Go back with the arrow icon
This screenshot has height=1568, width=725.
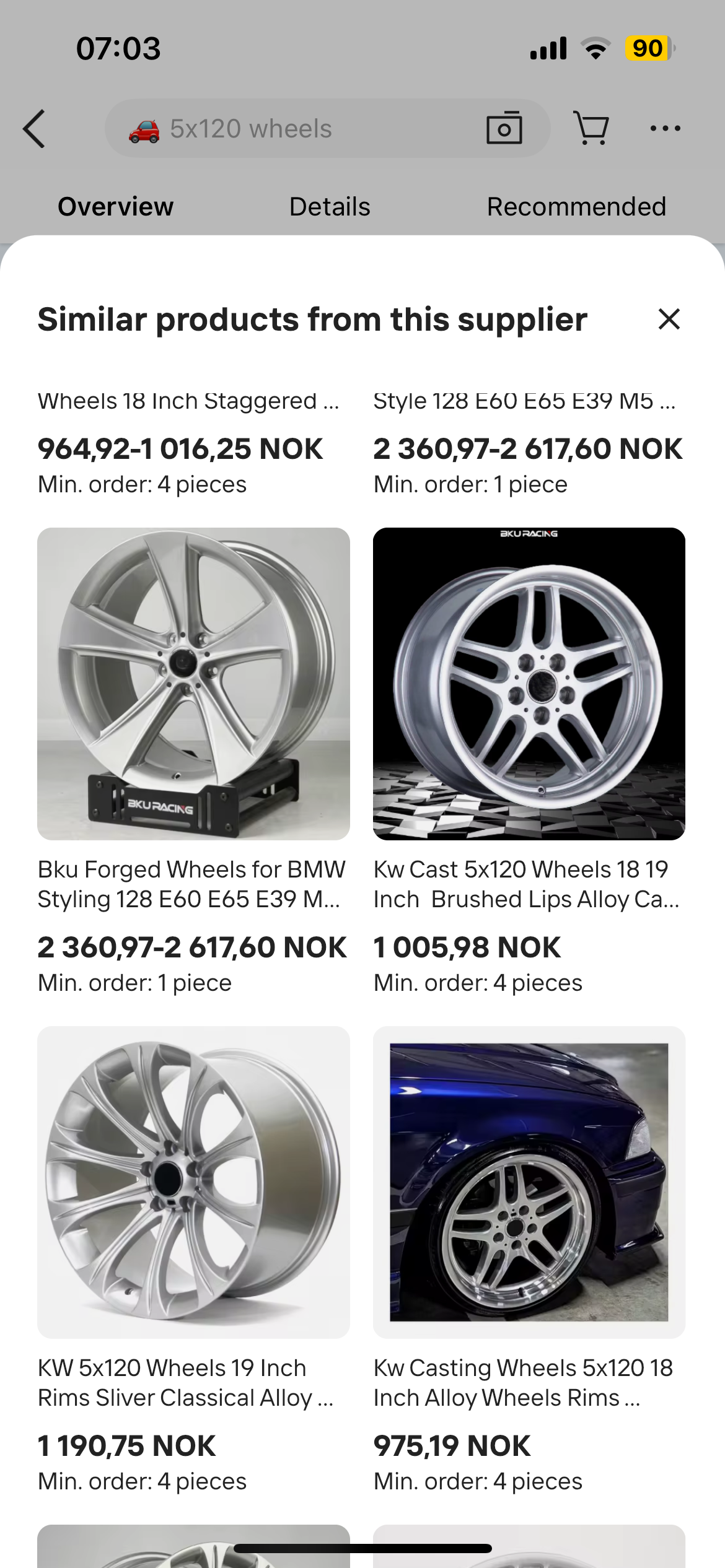[x=35, y=129]
